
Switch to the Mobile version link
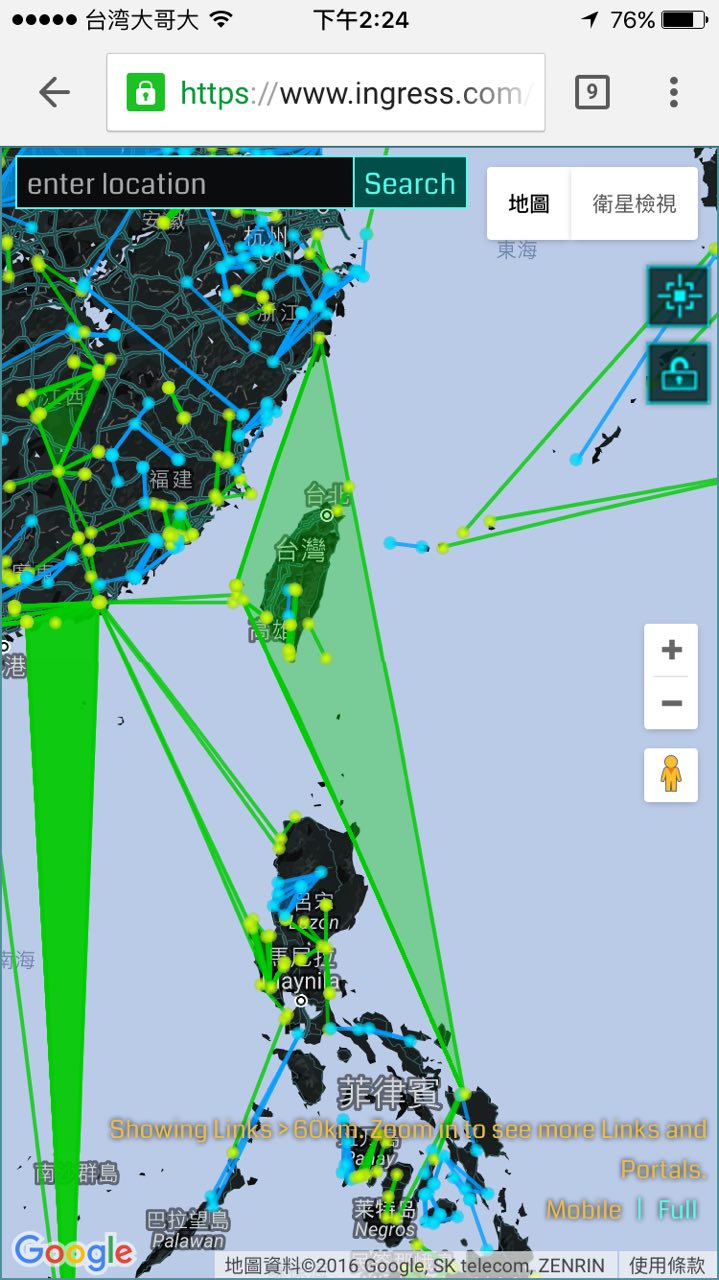(x=583, y=1210)
